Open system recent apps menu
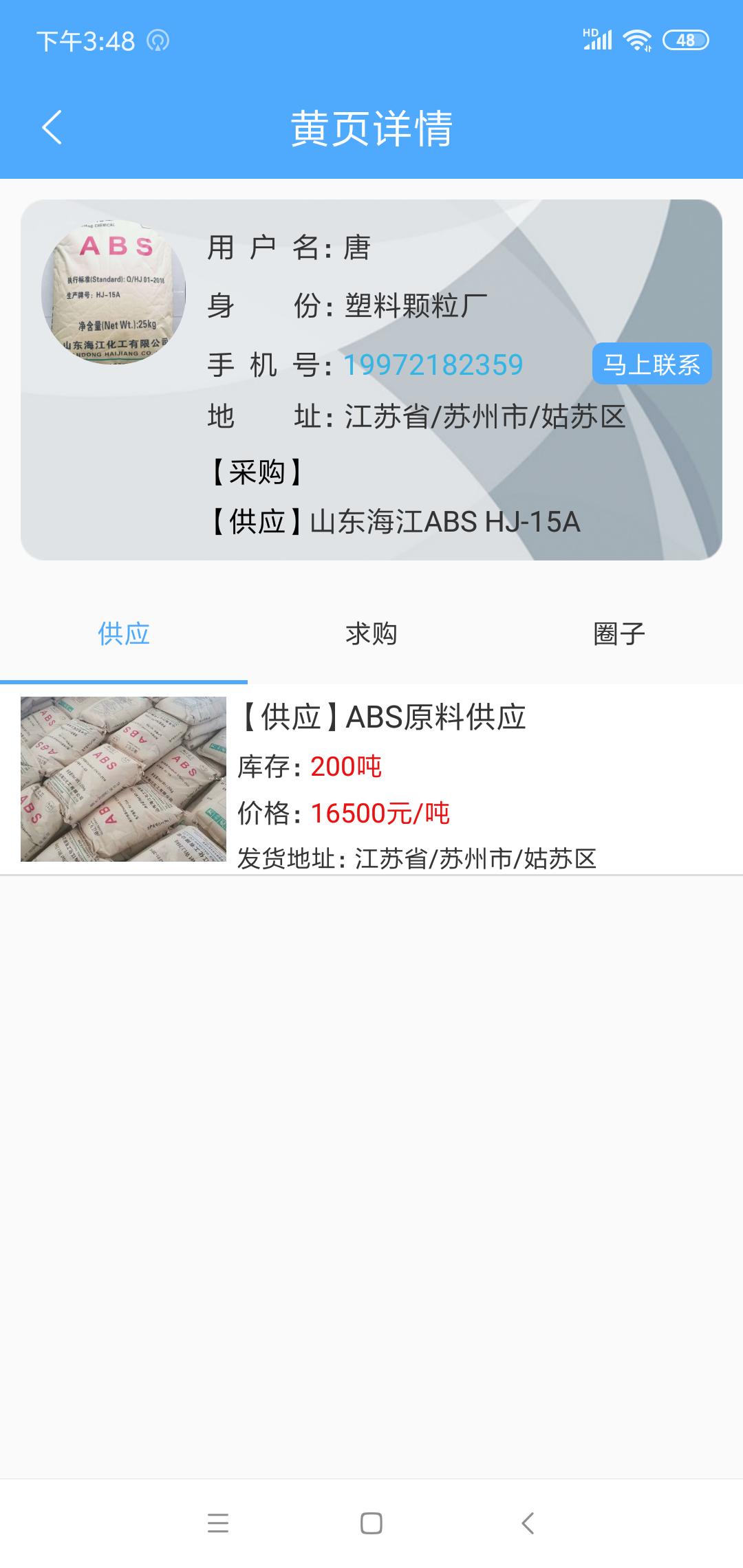 [218, 1523]
